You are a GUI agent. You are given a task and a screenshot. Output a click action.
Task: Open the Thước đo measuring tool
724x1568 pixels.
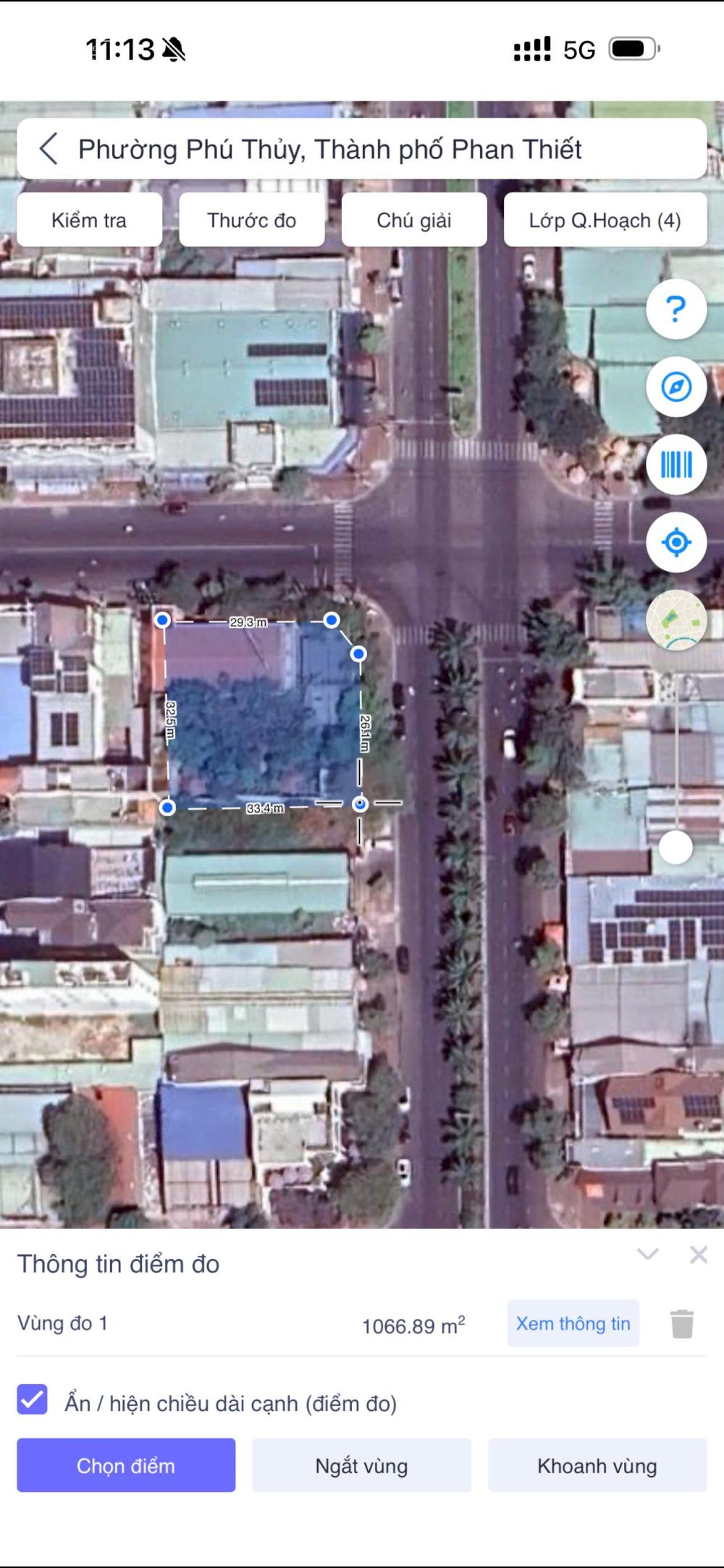[x=252, y=220]
